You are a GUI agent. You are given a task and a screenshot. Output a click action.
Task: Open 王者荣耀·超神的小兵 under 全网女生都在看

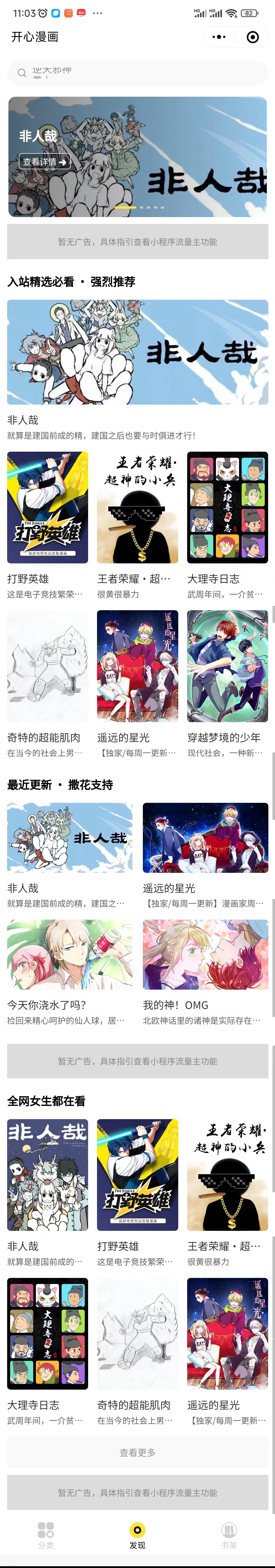tap(227, 1175)
